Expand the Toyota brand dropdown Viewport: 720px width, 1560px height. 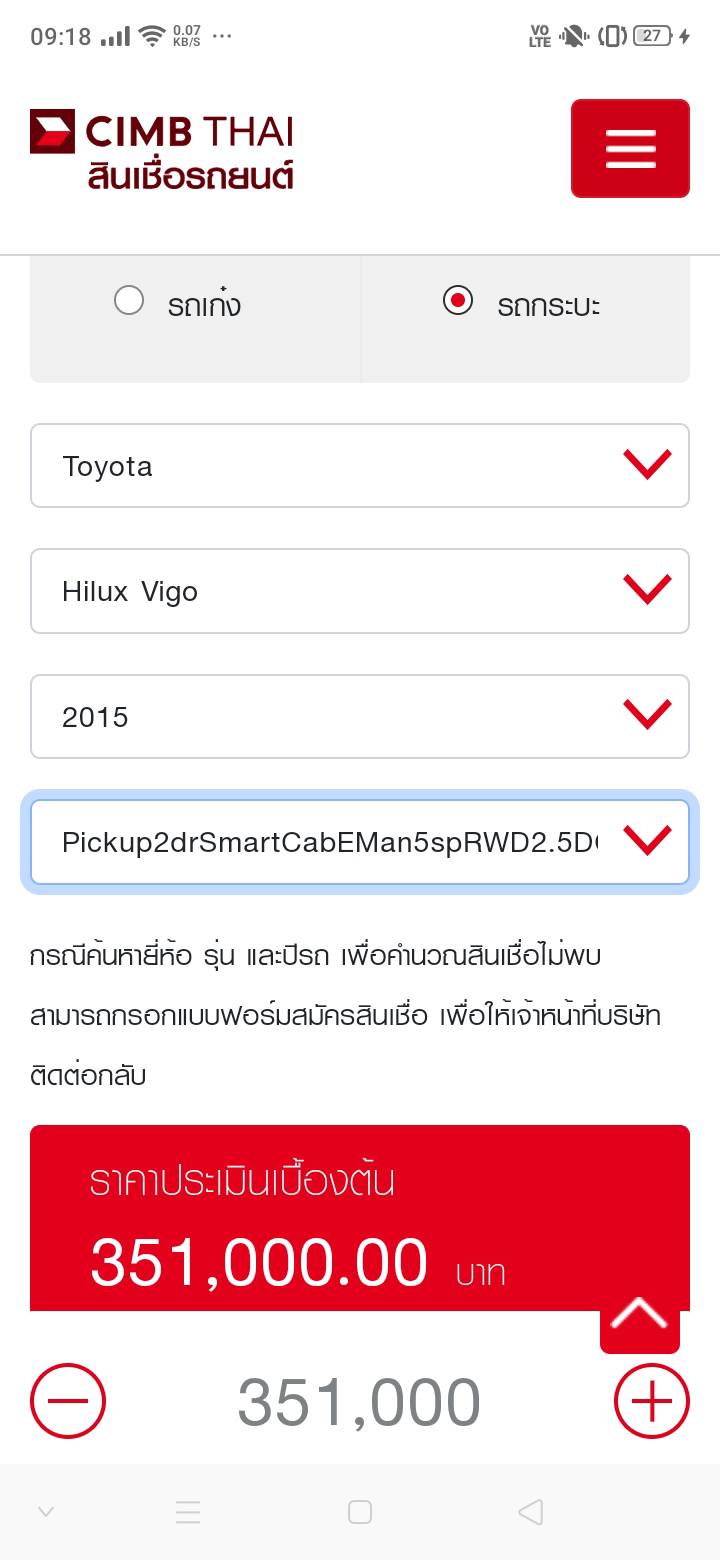pyautogui.click(x=360, y=466)
